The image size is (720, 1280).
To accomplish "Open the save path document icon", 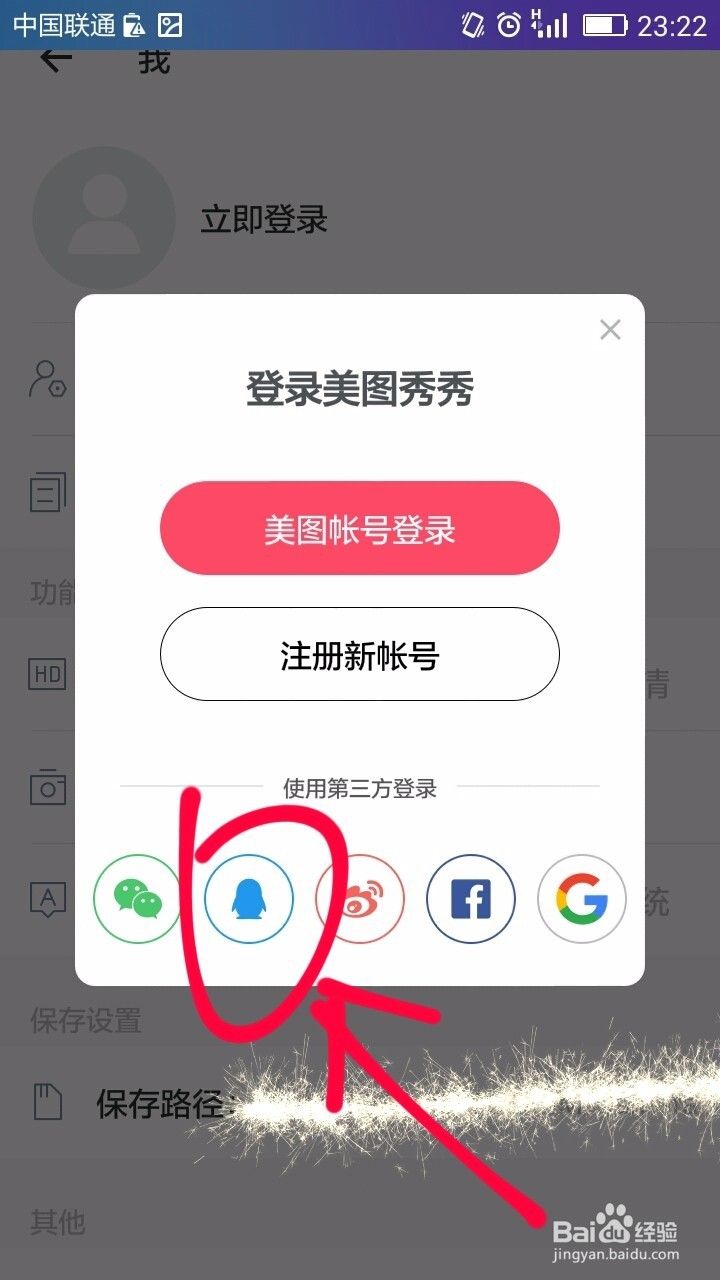I will 46,1102.
